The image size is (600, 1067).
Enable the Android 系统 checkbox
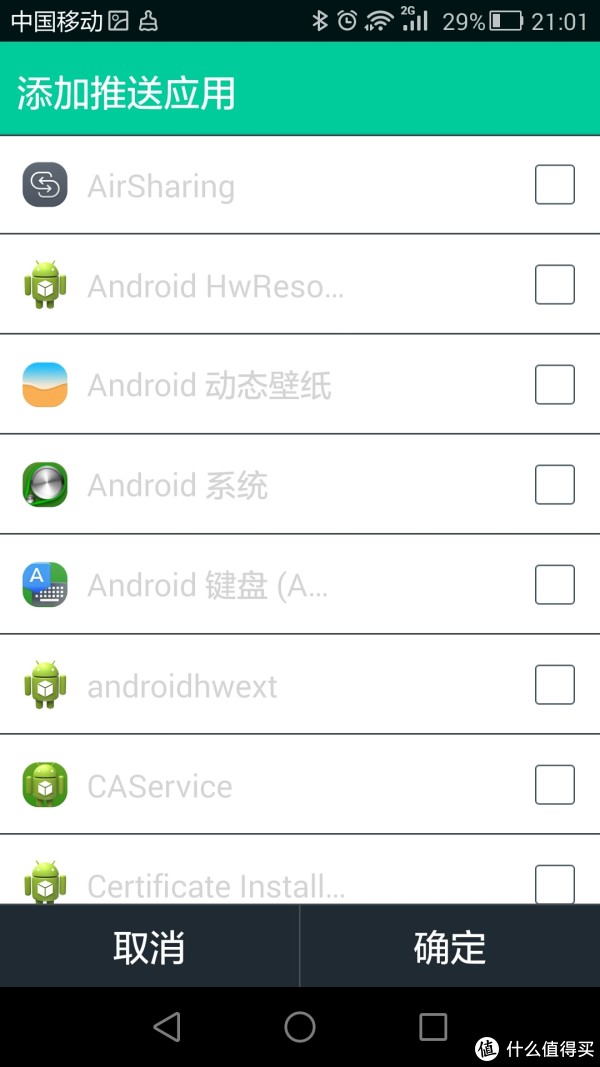pos(554,485)
